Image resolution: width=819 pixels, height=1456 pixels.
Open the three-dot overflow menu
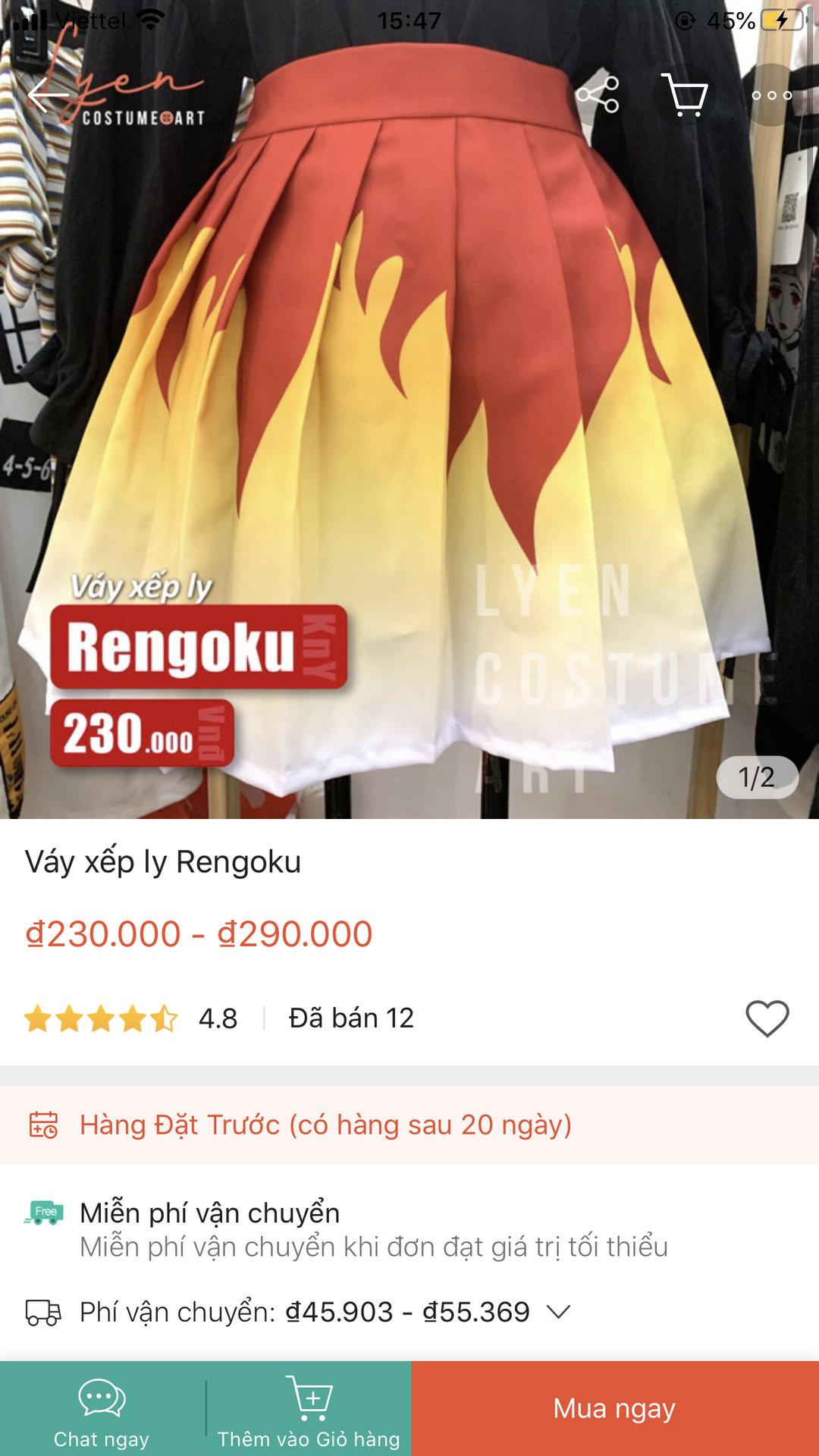[x=771, y=96]
